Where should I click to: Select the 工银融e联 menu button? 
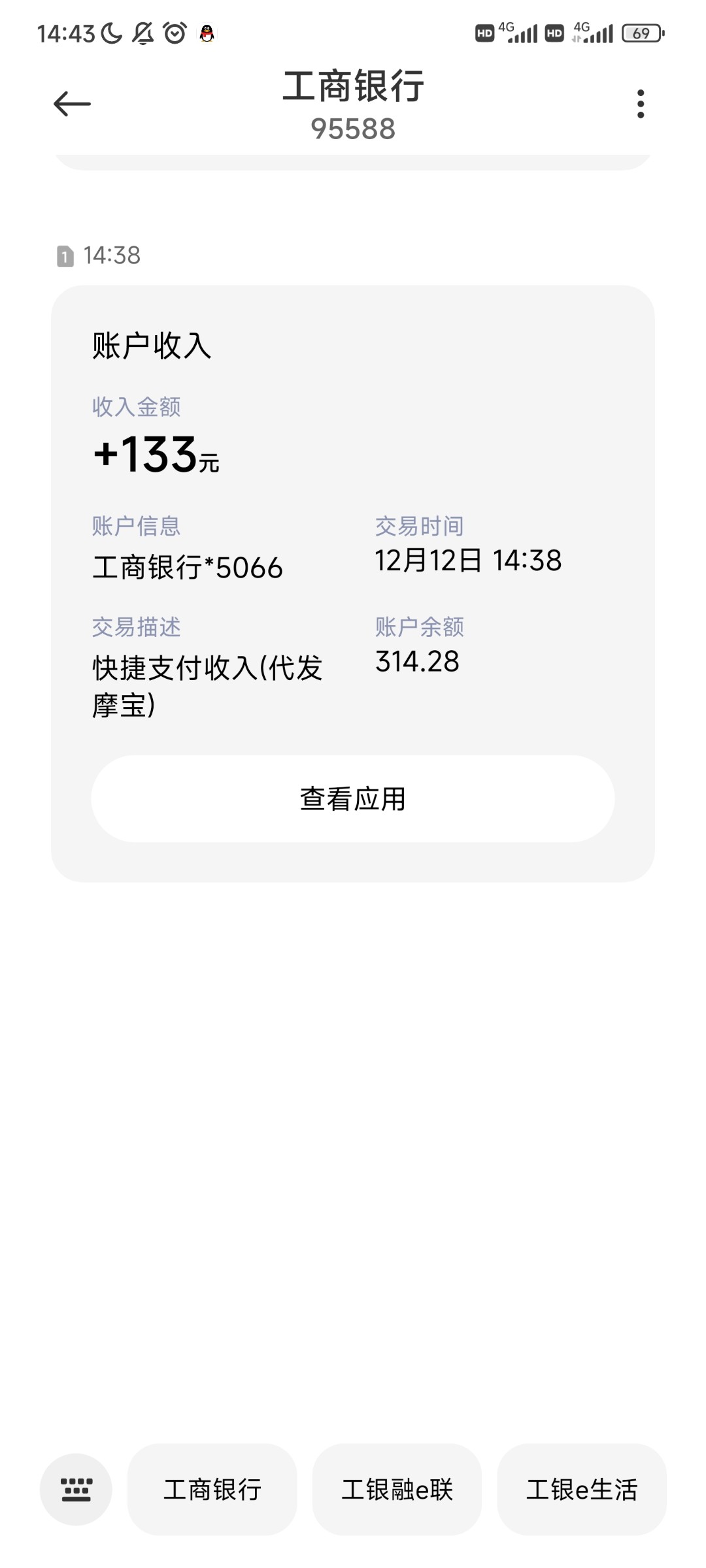[x=397, y=1490]
